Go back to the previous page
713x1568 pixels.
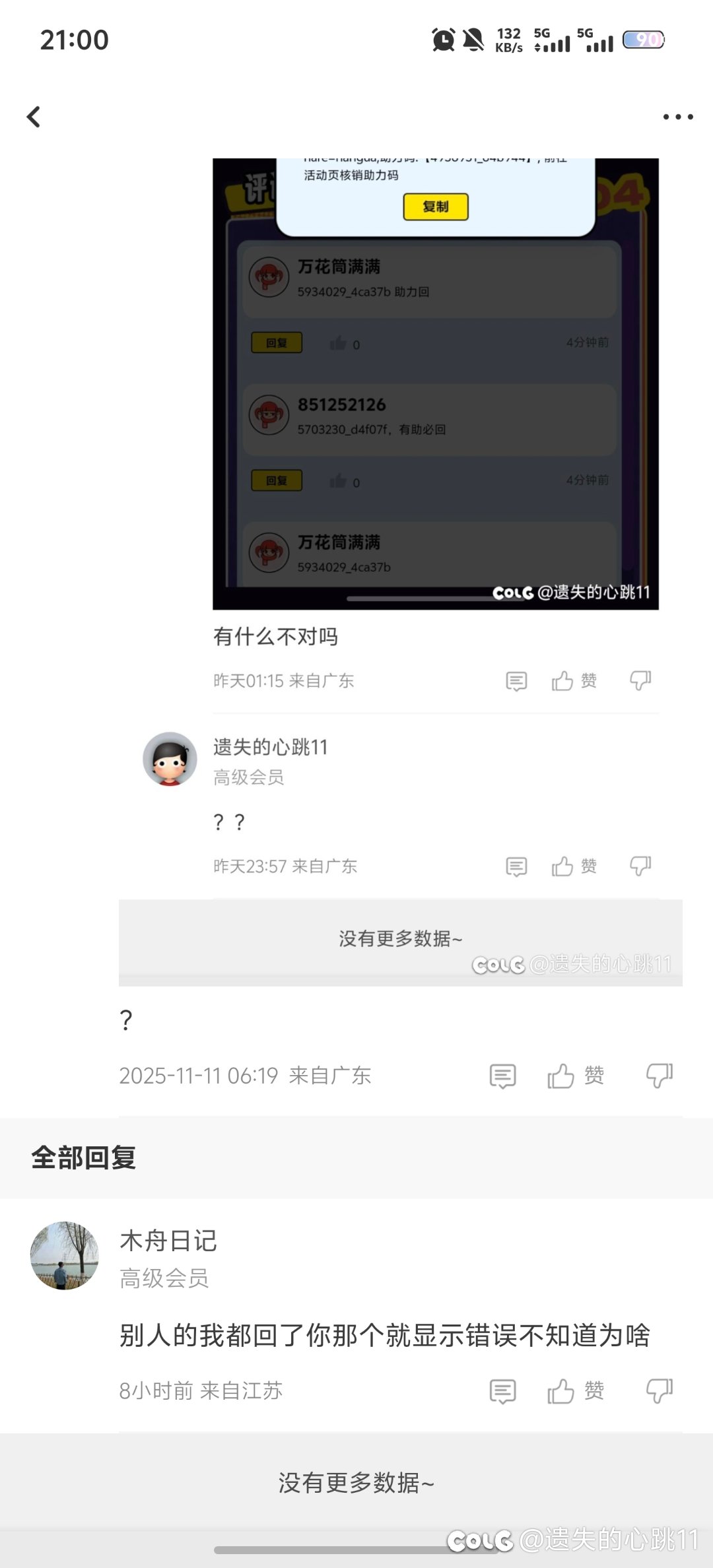click(x=34, y=117)
